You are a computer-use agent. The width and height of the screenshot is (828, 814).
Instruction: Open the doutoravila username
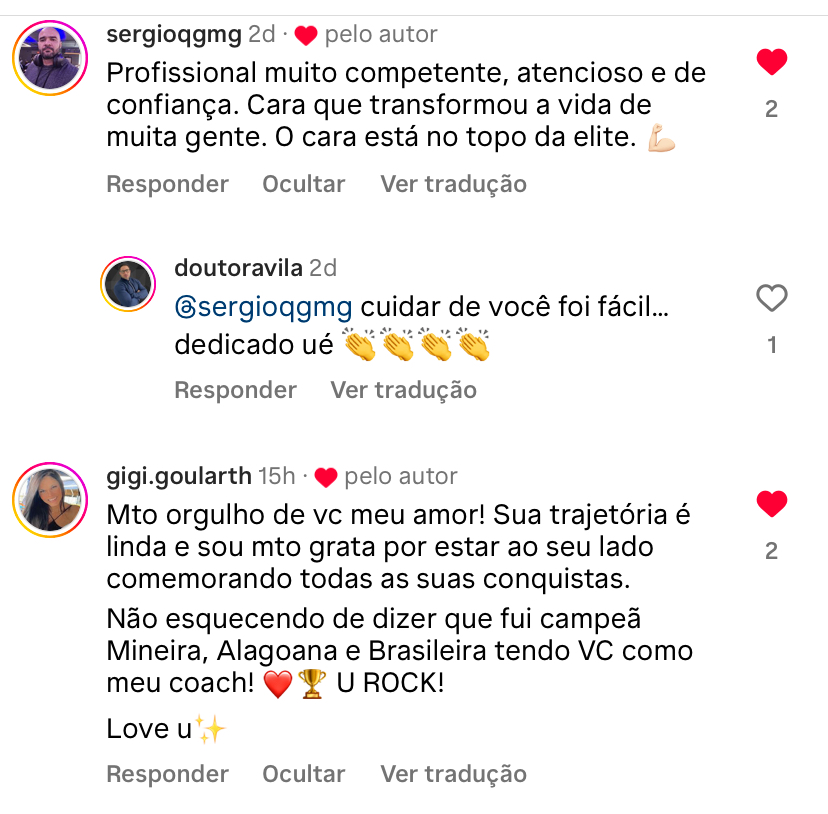pyautogui.click(x=238, y=268)
